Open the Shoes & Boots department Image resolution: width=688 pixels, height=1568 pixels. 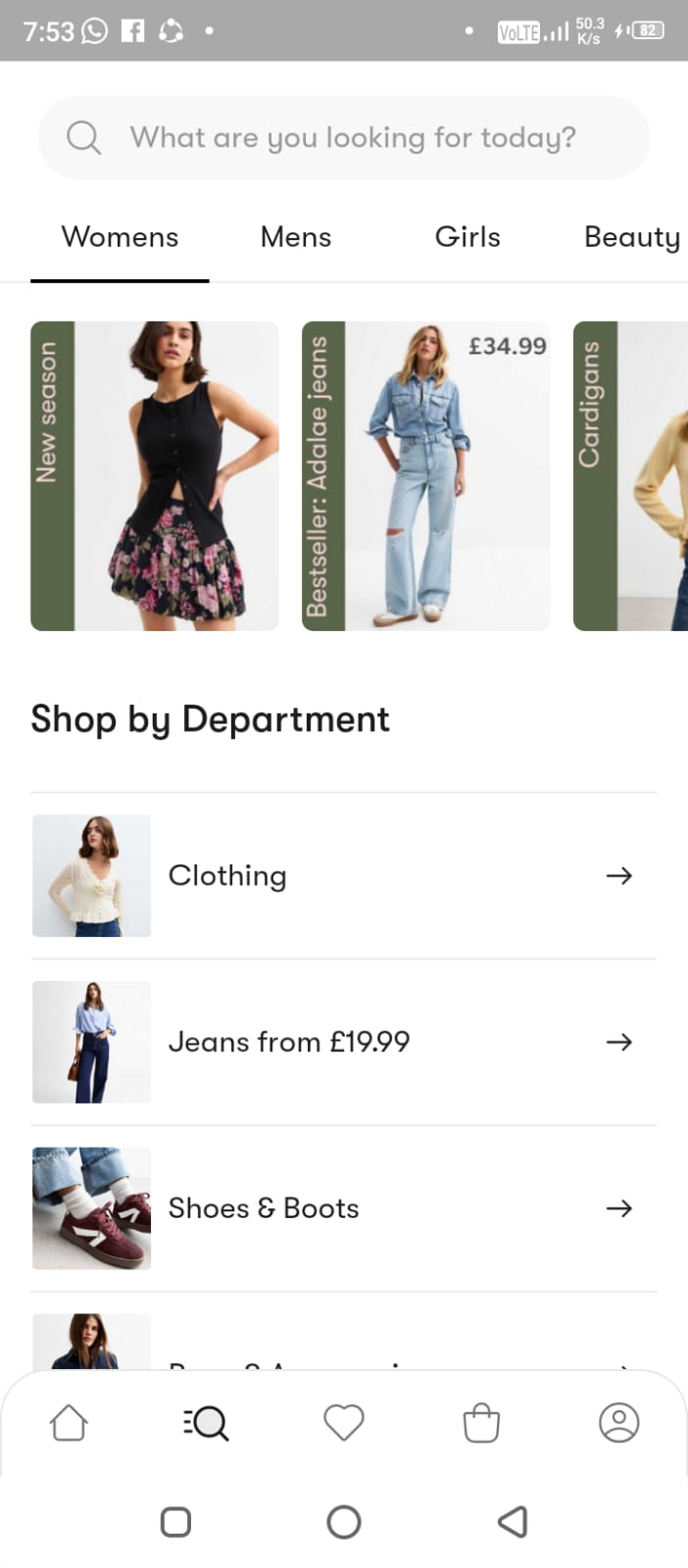[x=343, y=1208]
